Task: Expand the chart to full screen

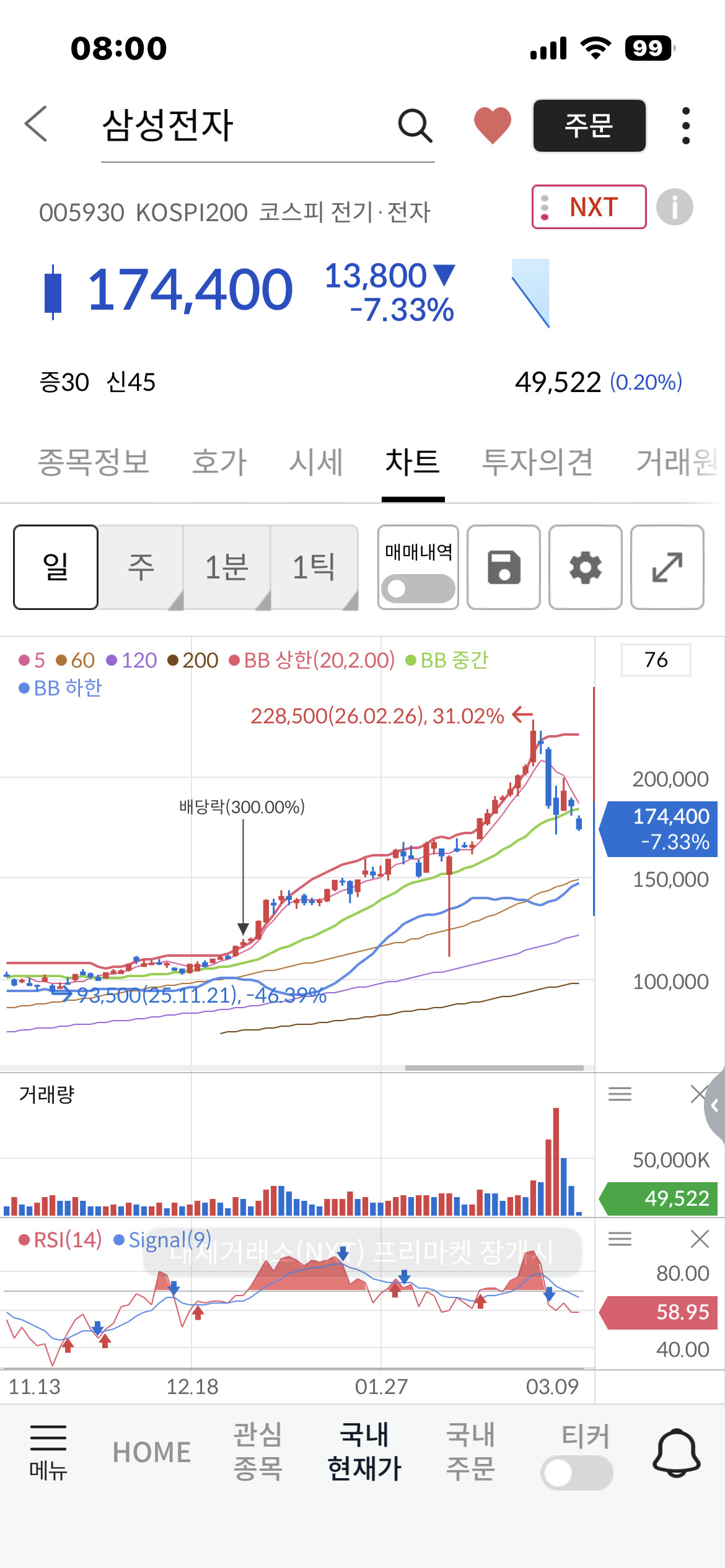Action: point(667,567)
